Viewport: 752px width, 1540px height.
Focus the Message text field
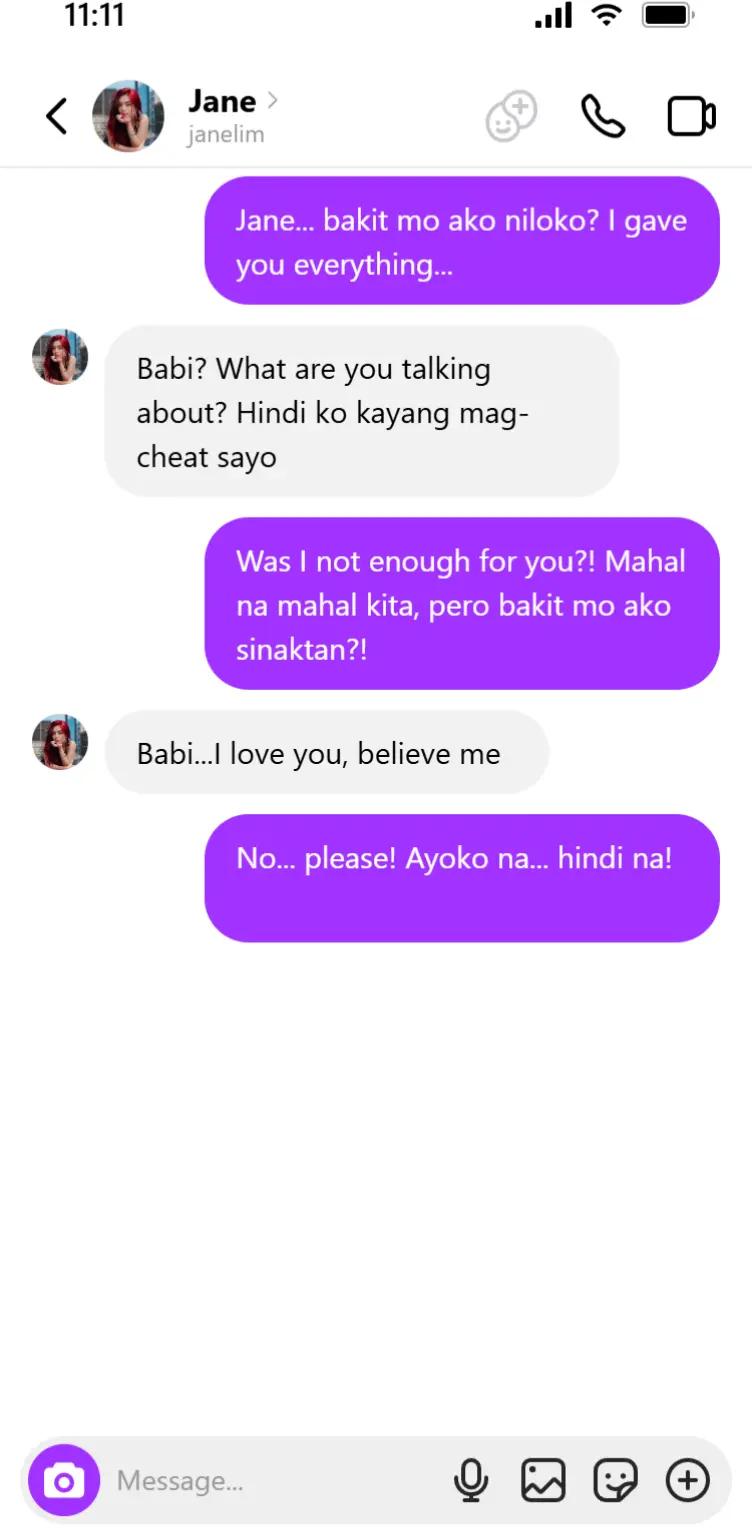[x=275, y=1480]
